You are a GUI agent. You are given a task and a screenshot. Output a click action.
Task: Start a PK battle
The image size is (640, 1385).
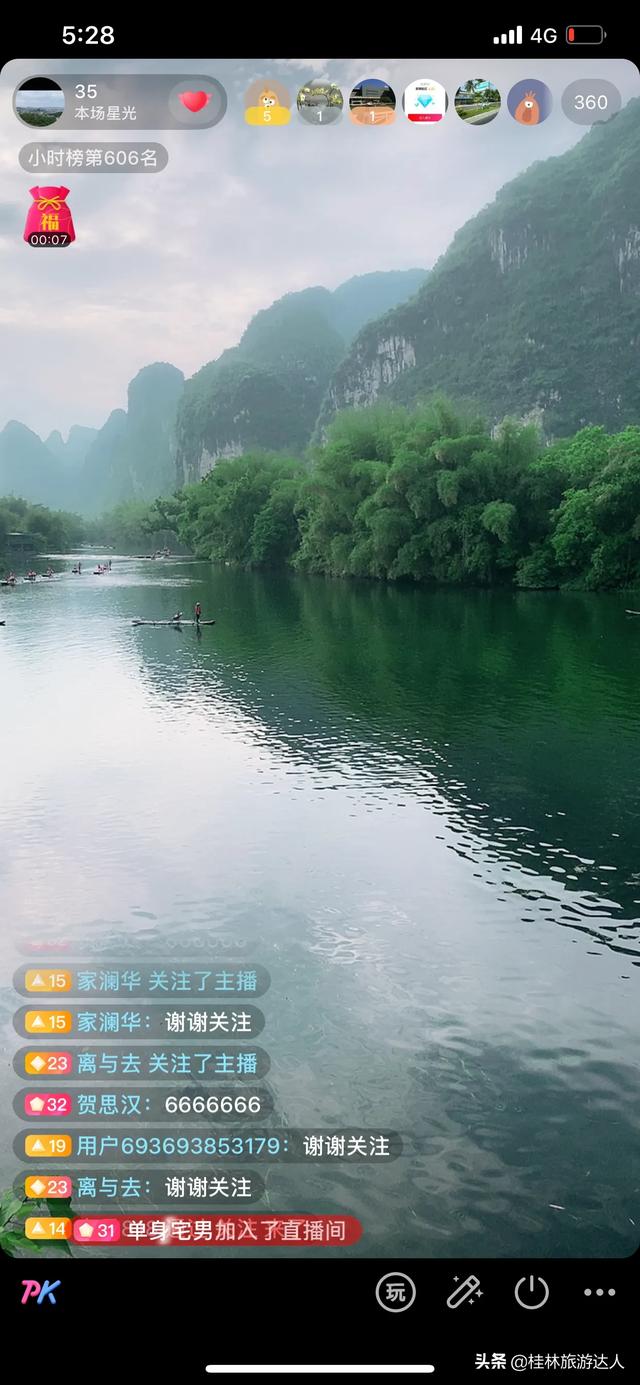(x=40, y=1292)
